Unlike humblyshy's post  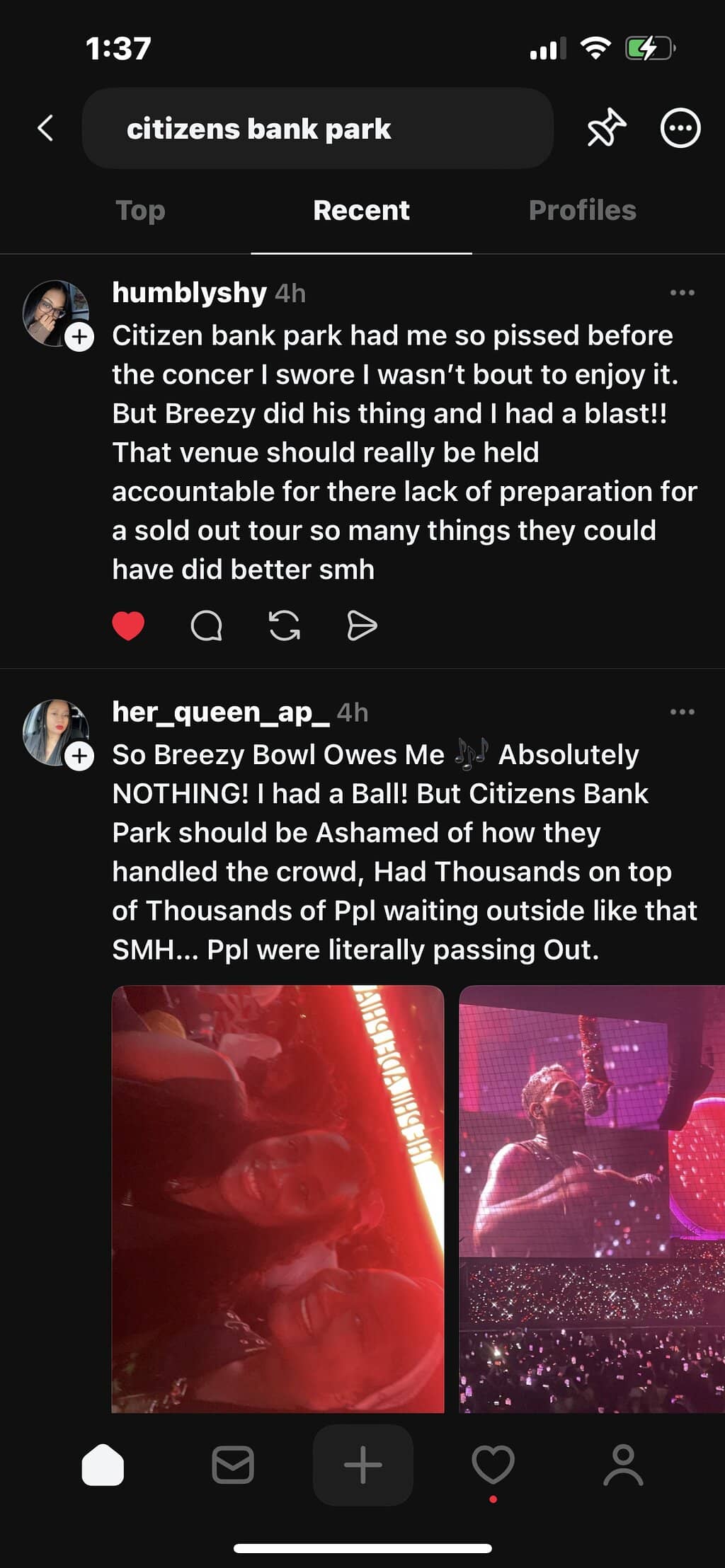click(128, 626)
